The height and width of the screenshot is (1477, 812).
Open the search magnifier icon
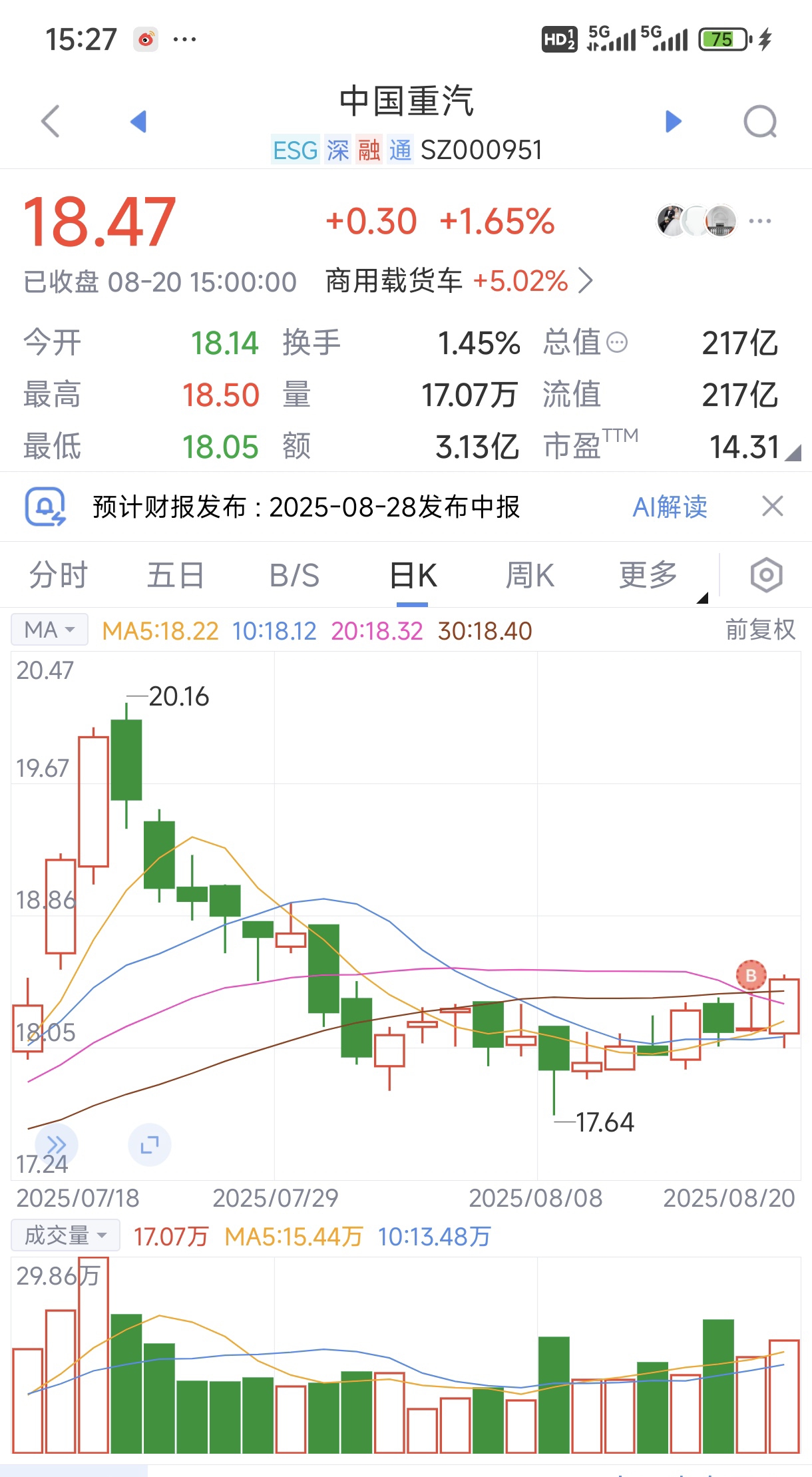760,121
